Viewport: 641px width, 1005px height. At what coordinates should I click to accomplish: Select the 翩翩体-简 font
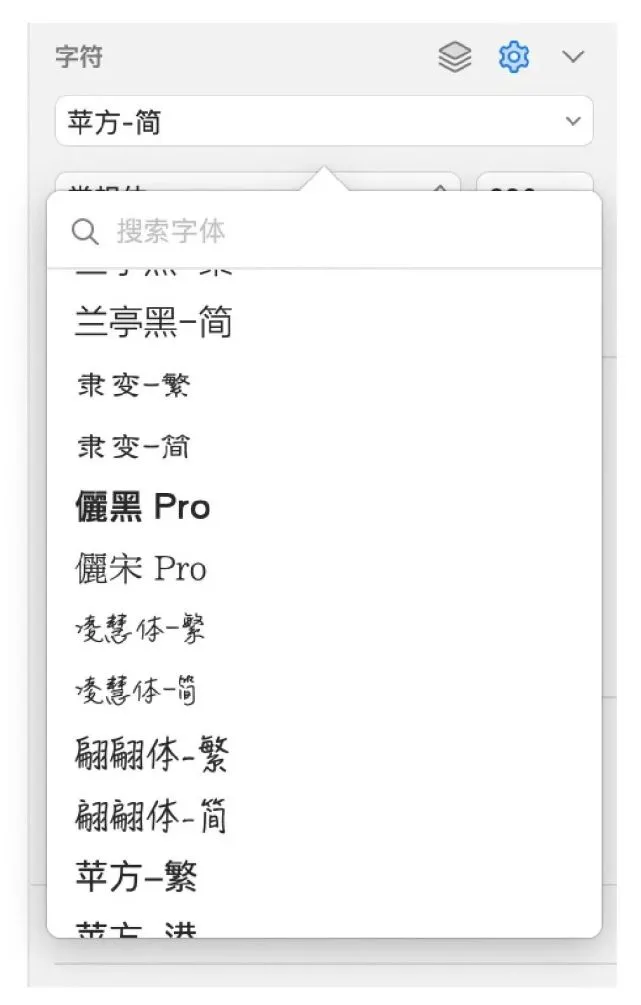[x=152, y=815]
